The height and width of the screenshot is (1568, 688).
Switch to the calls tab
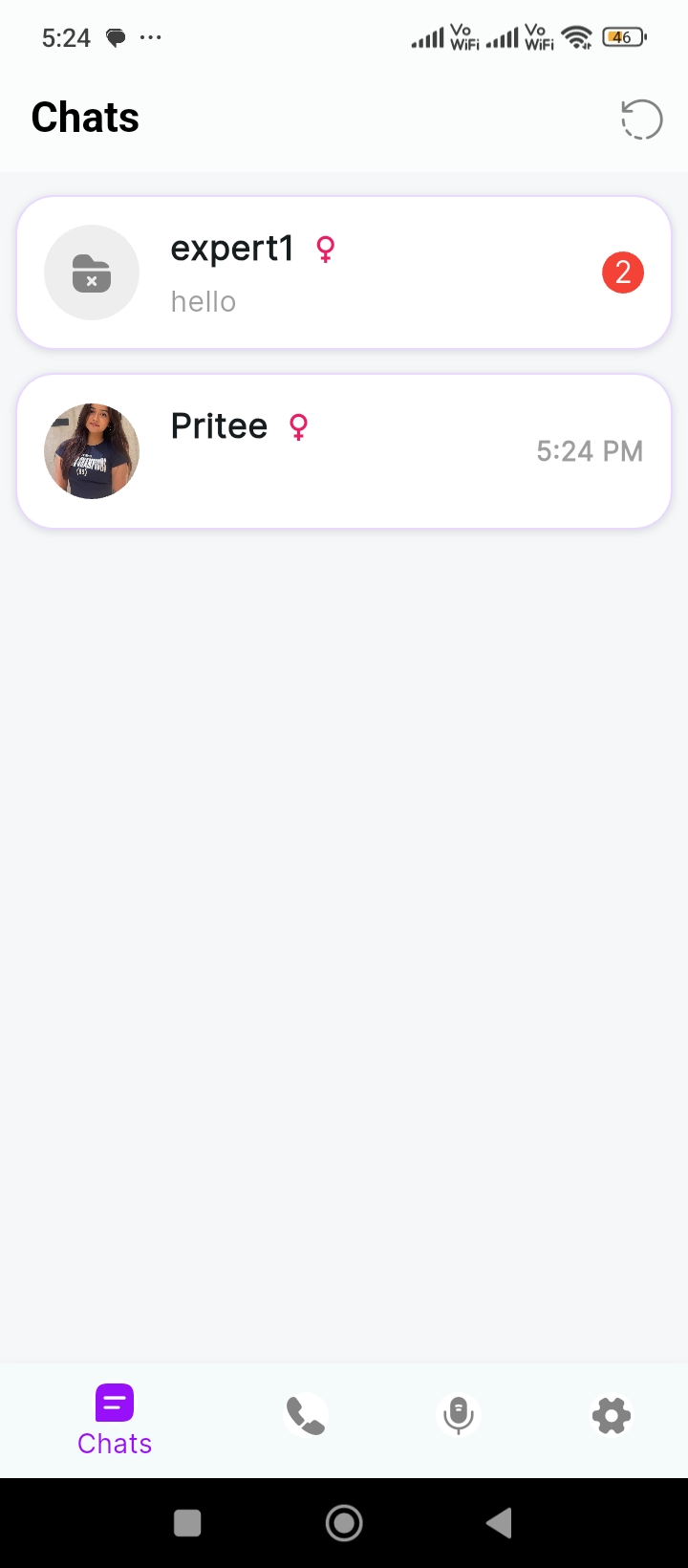tap(306, 1415)
